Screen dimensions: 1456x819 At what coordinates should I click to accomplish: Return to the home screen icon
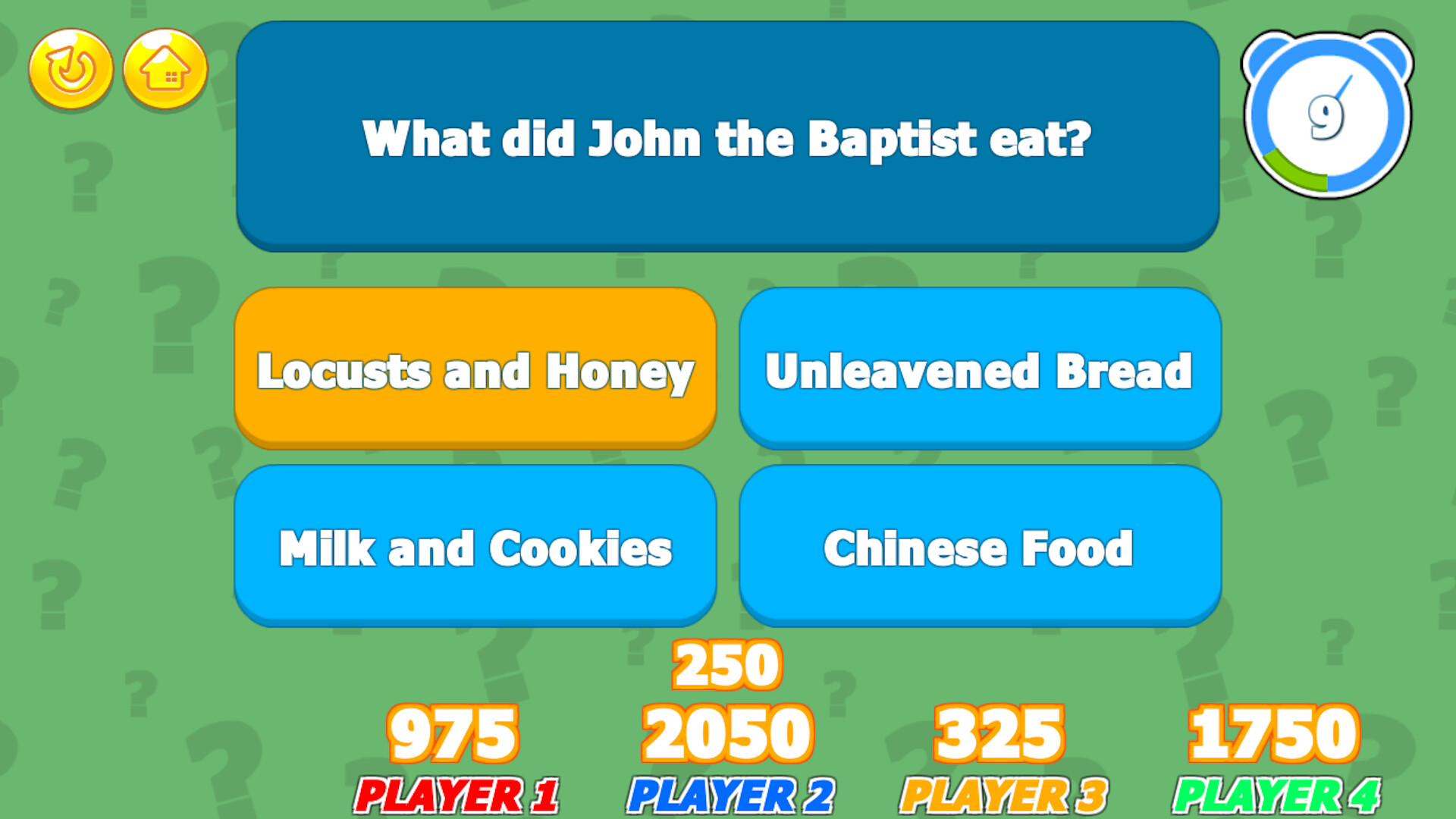point(165,70)
